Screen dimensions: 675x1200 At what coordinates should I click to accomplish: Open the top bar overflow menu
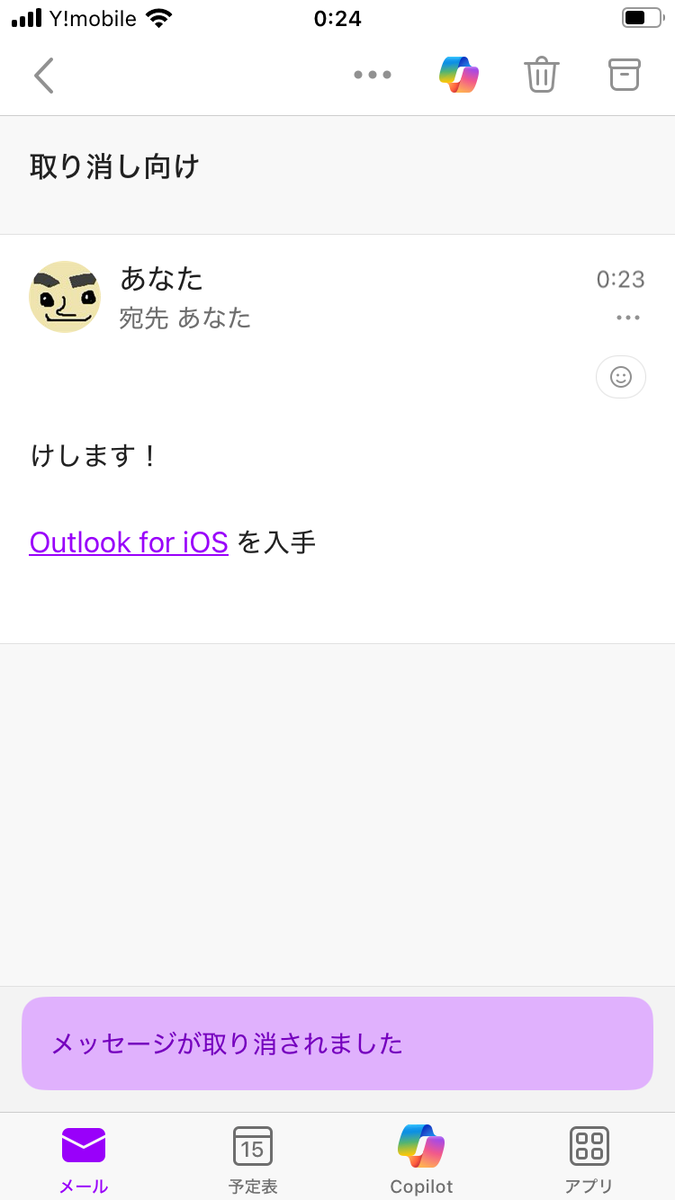[372, 75]
